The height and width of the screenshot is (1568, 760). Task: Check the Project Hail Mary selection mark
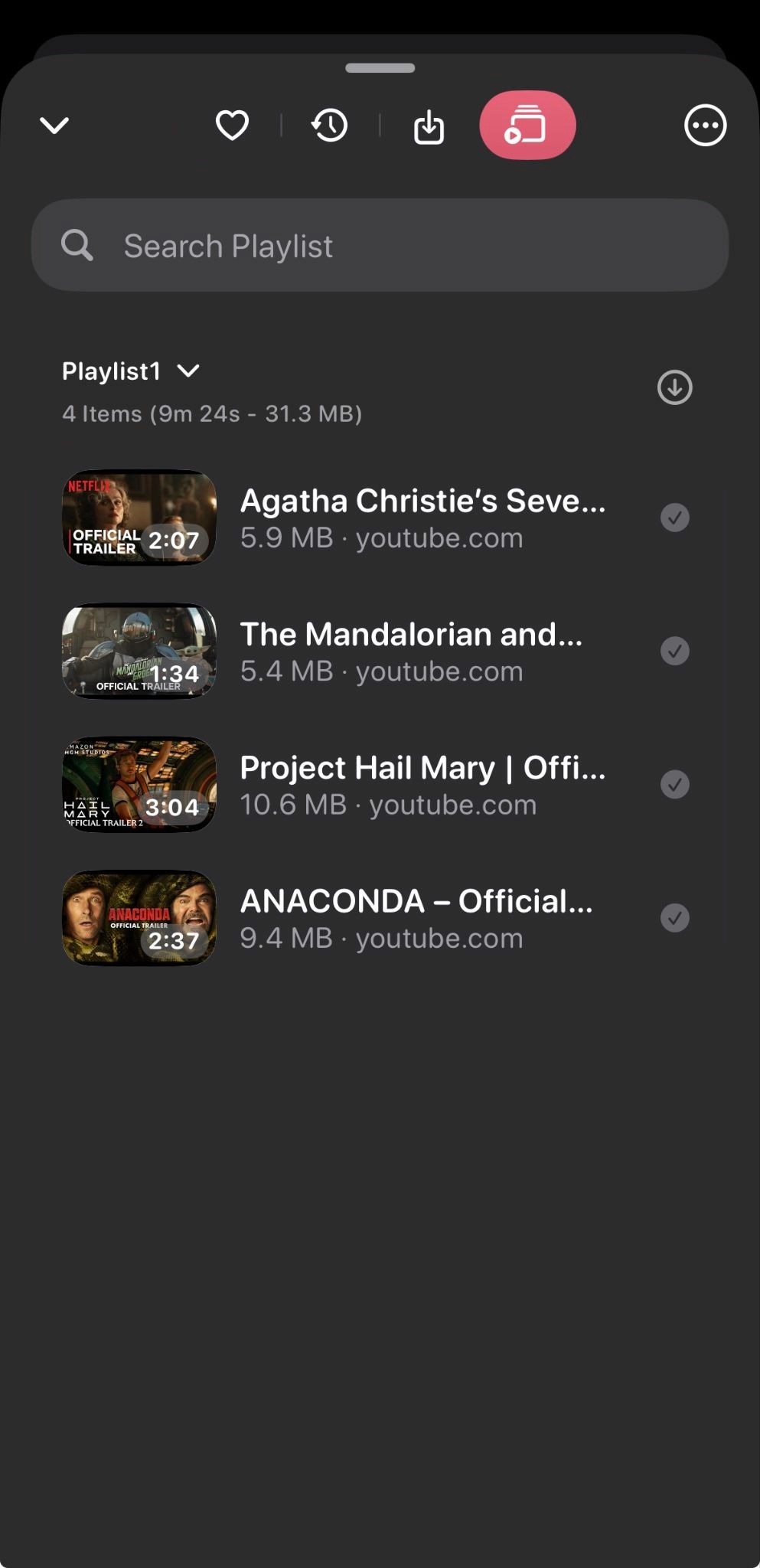pos(674,783)
